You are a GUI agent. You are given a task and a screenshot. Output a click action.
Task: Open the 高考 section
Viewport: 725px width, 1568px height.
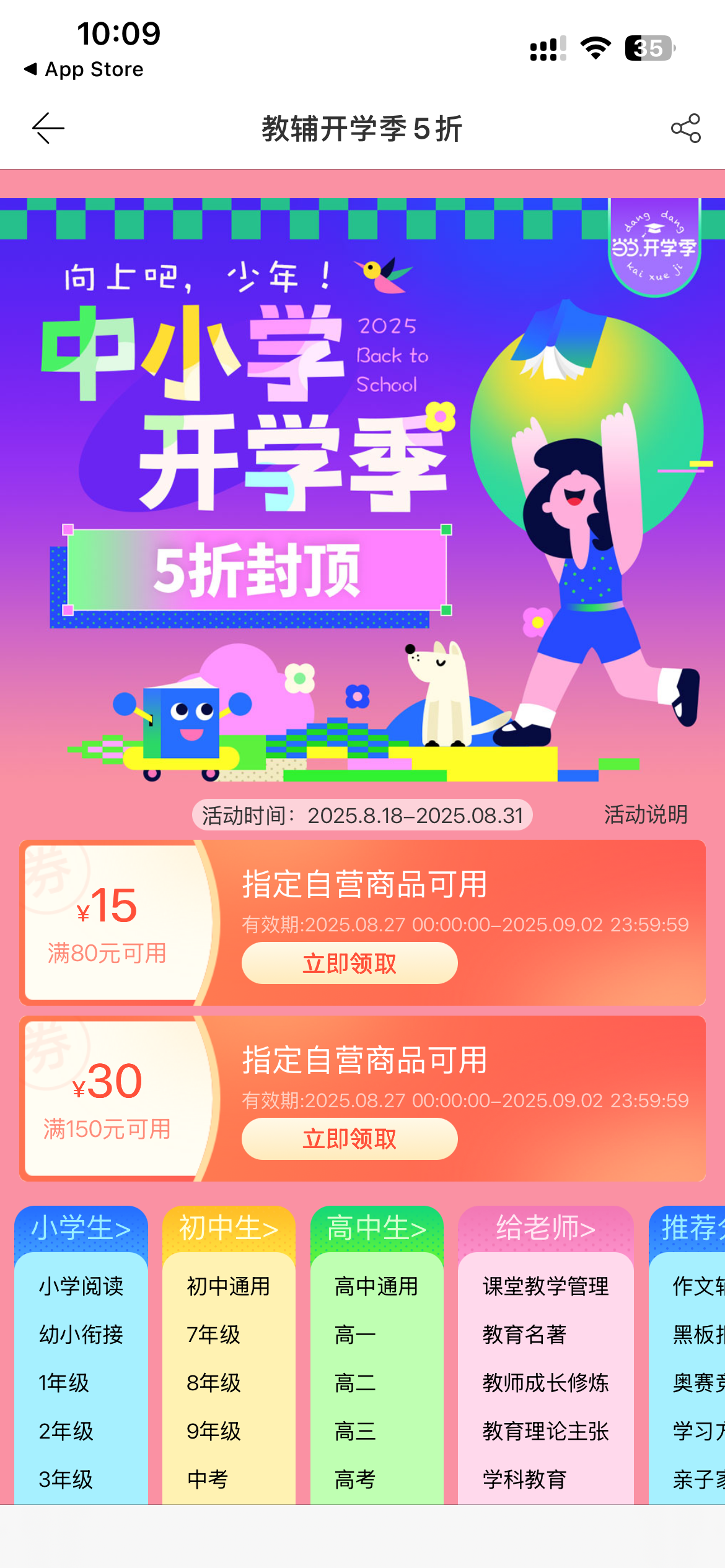click(356, 1479)
